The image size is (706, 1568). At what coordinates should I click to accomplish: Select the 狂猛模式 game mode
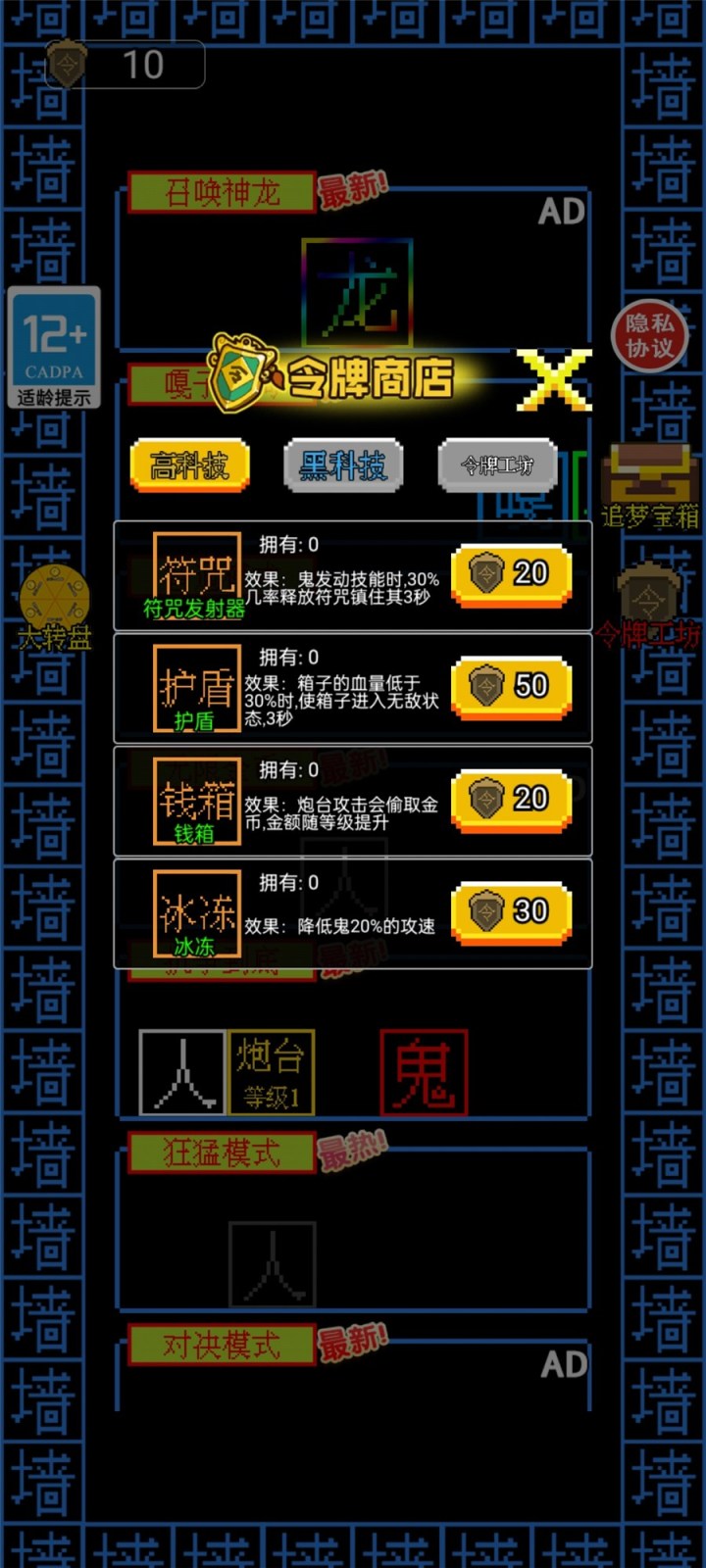(223, 1153)
